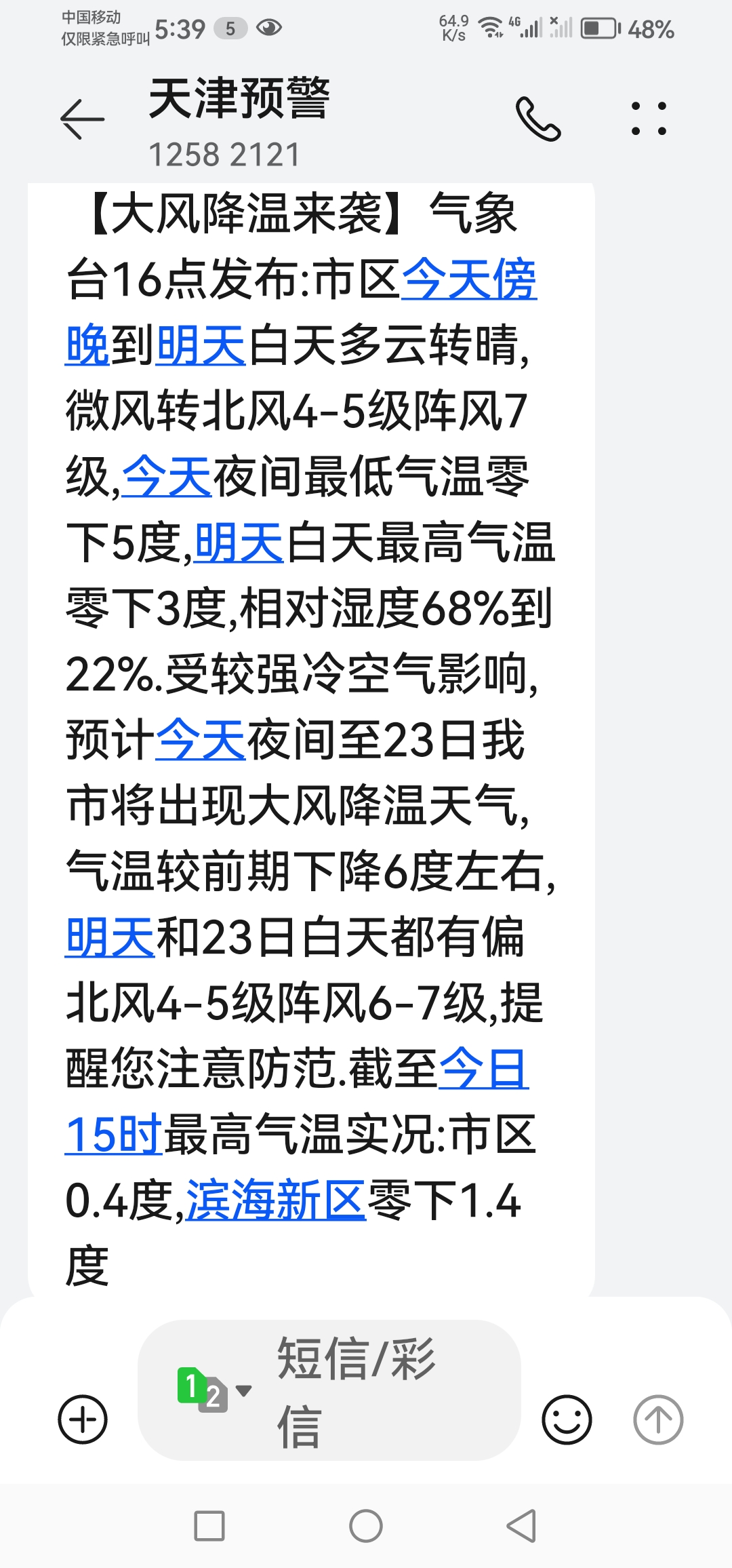Go back from the 天津预警 conversation

pyautogui.click(x=83, y=119)
